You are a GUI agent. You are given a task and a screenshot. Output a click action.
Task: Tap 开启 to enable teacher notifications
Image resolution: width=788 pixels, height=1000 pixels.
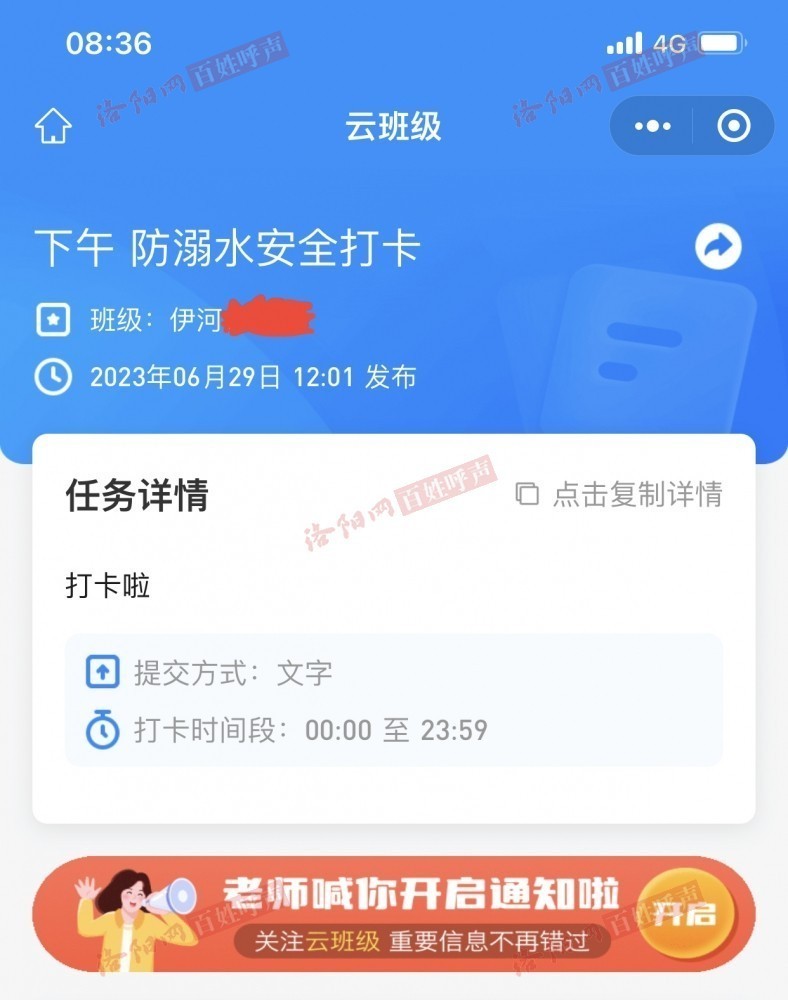(x=686, y=913)
